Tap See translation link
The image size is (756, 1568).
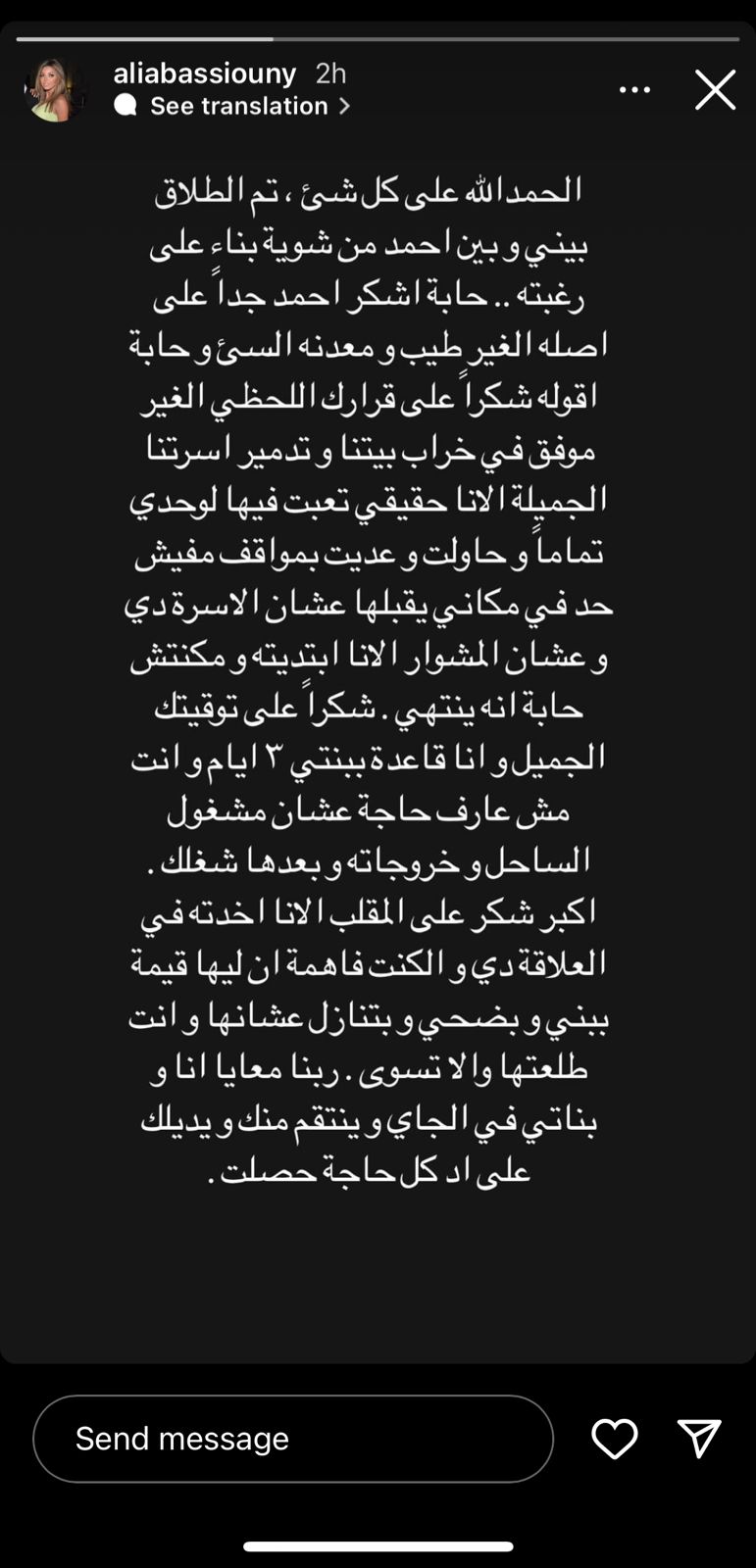pos(238,106)
